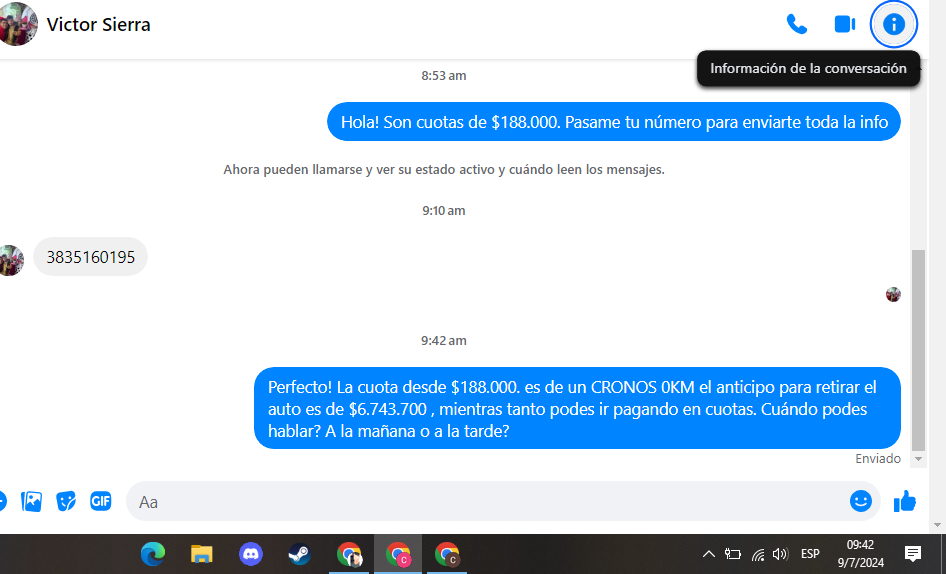This screenshot has height=574, width=946.
Task: Open the volume control in the tray
Action: click(x=780, y=554)
